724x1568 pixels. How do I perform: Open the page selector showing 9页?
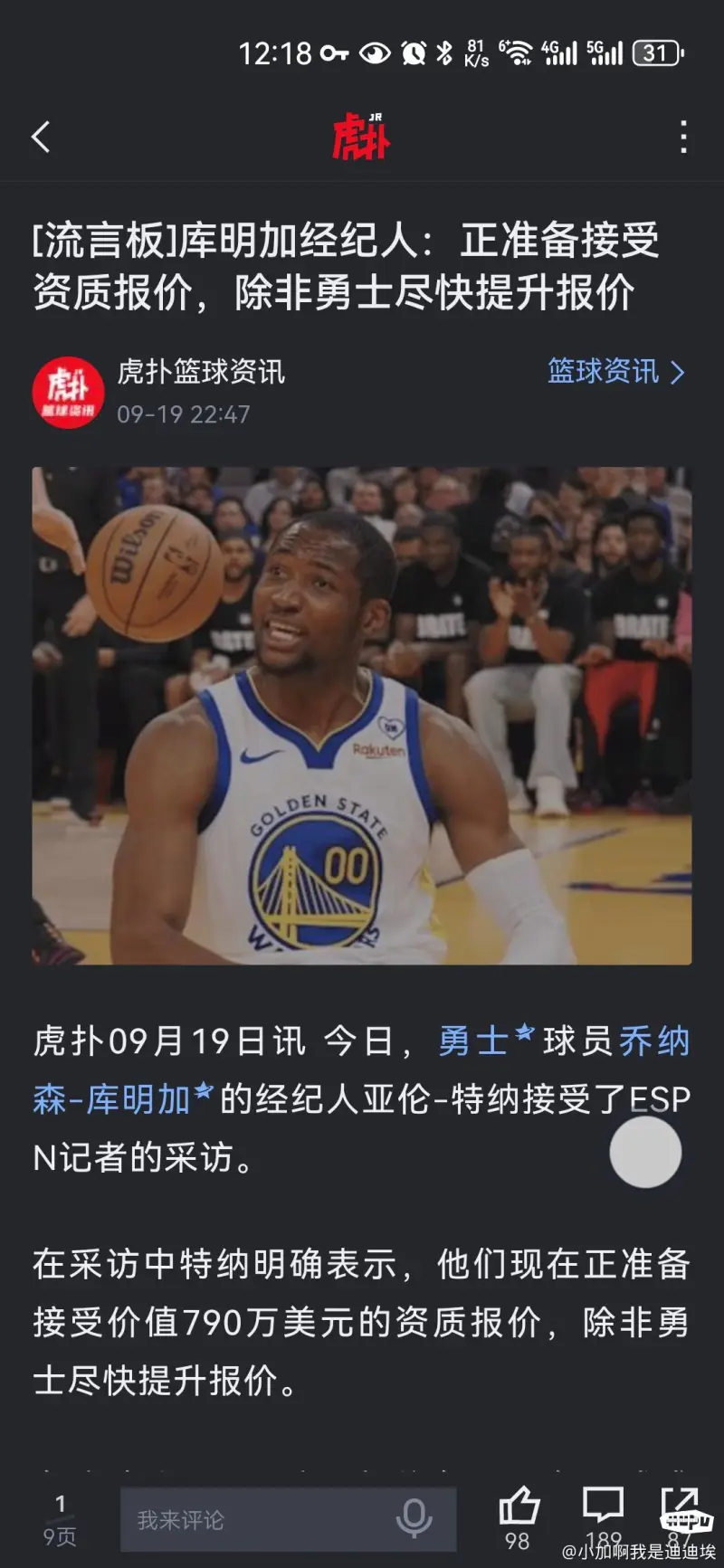(x=60, y=1520)
